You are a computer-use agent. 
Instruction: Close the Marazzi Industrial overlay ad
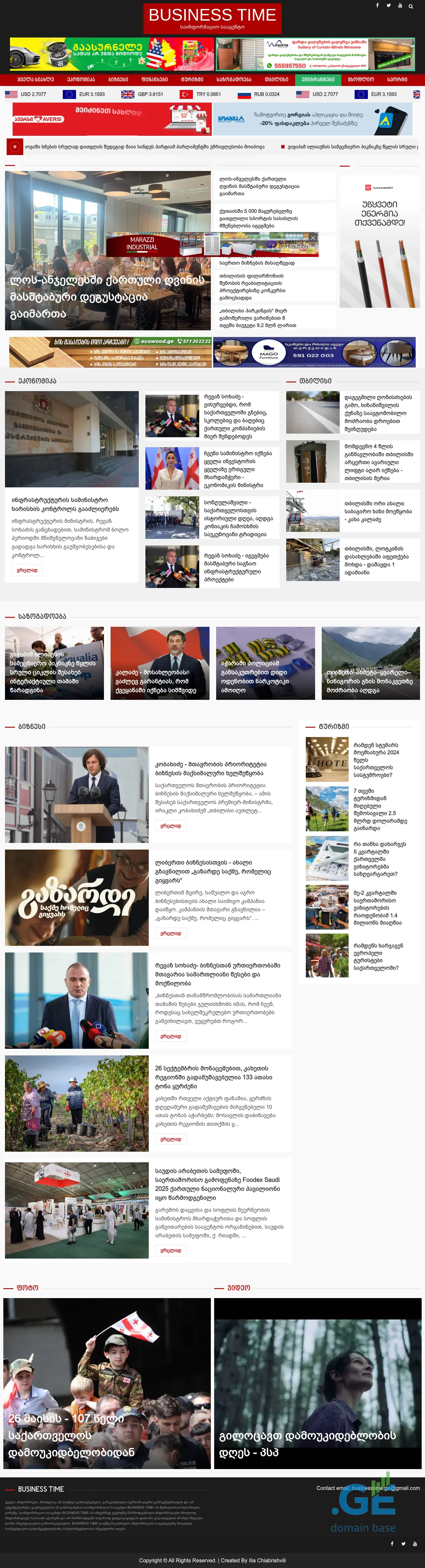(x=313, y=237)
